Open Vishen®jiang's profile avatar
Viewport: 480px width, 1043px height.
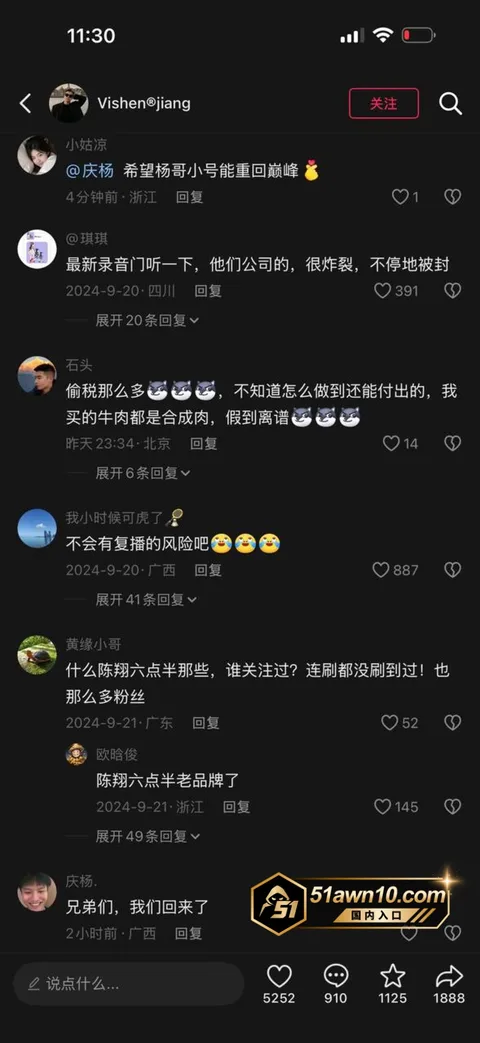(x=68, y=103)
